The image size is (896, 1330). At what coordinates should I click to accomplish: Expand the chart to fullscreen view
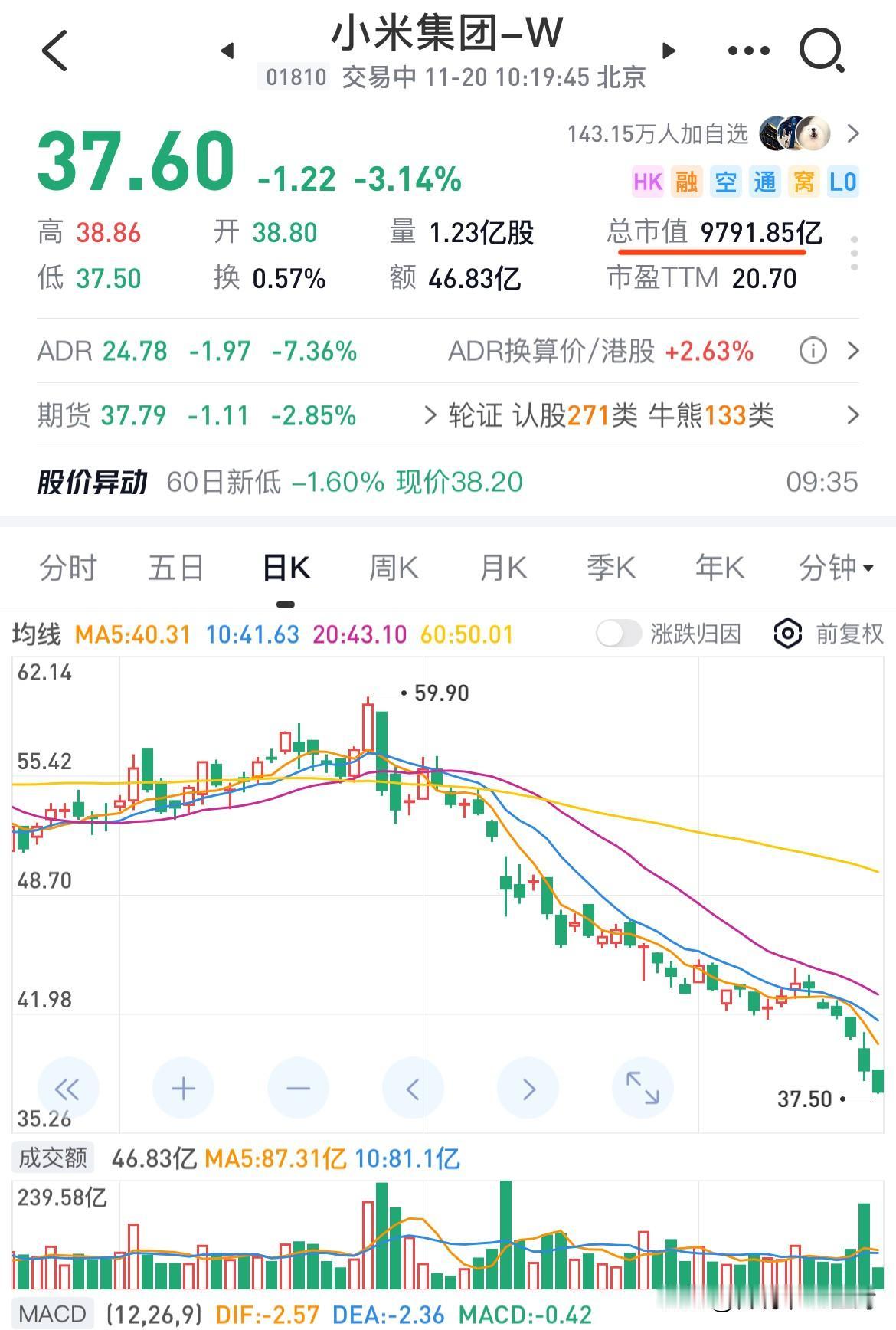click(x=642, y=1087)
